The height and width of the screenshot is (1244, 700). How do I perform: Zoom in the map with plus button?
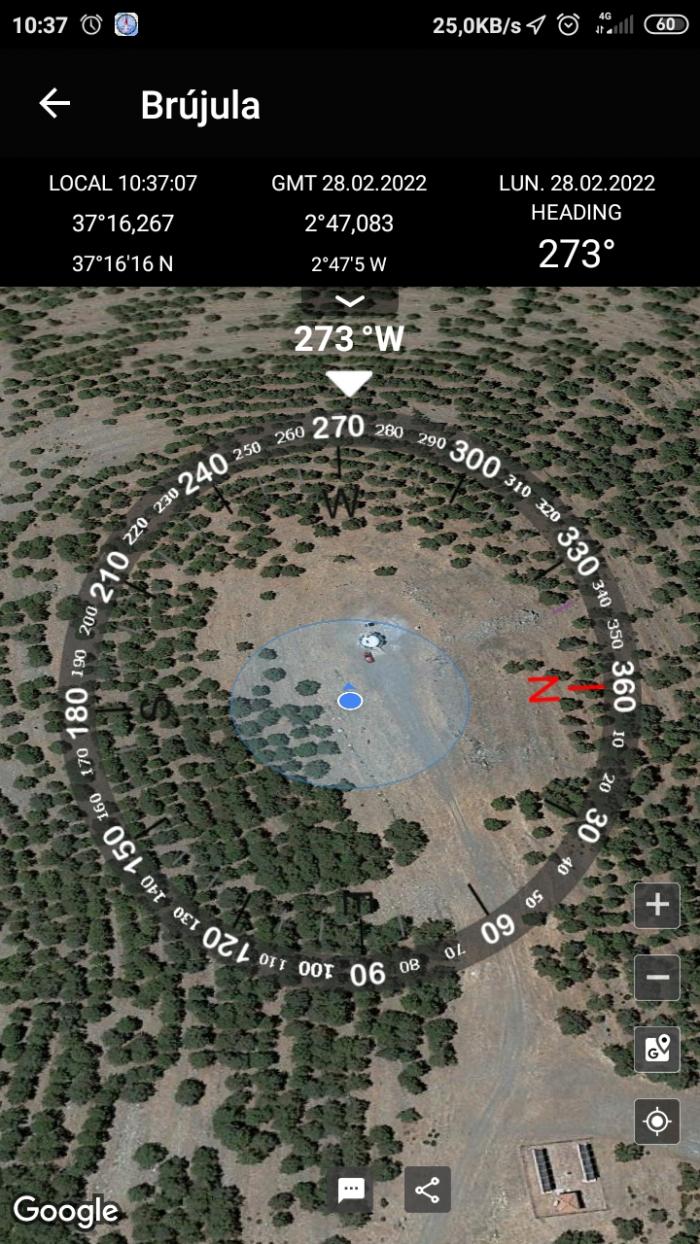(x=657, y=905)
